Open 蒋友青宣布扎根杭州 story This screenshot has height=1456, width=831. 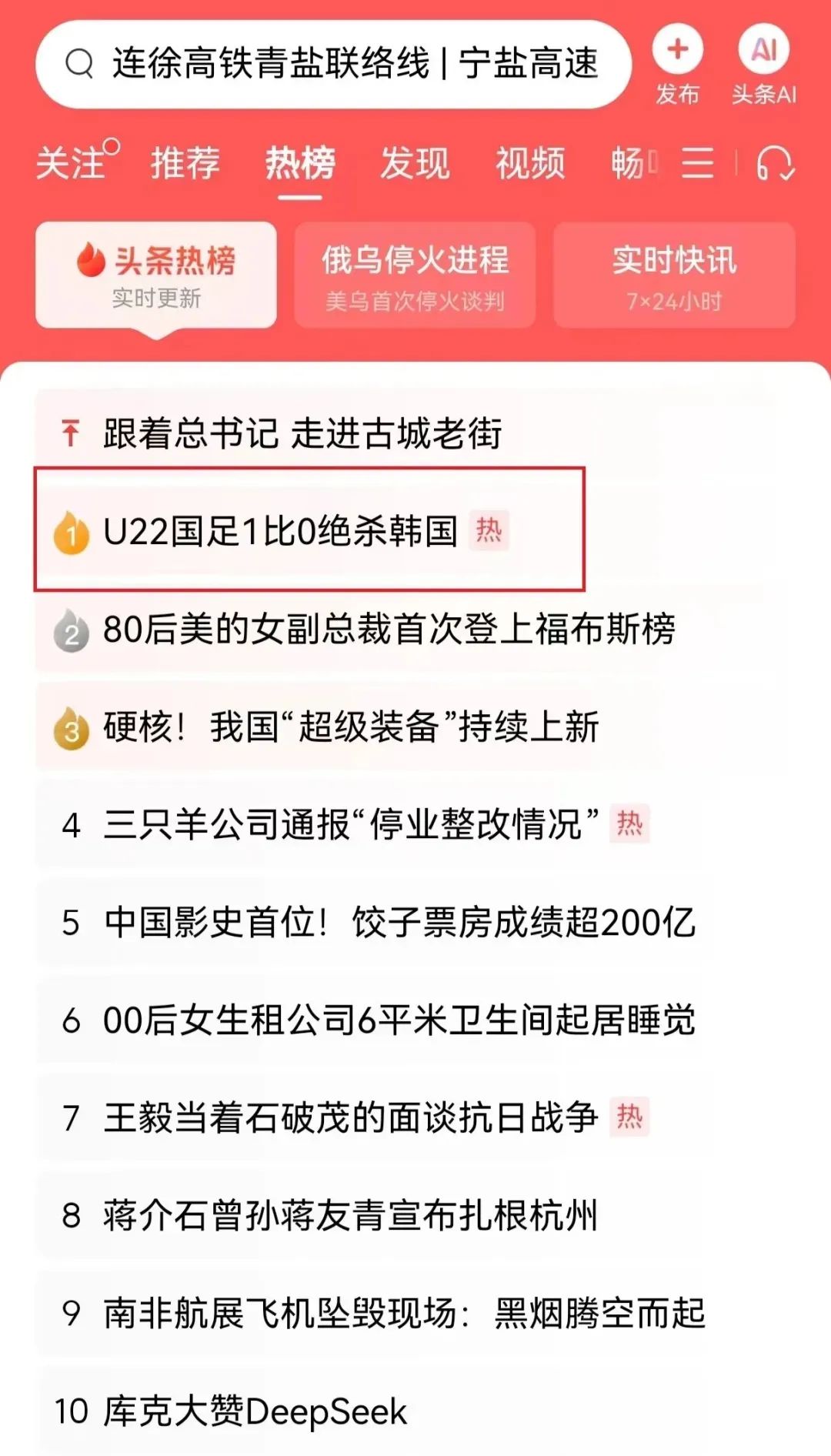[350, 1215]
